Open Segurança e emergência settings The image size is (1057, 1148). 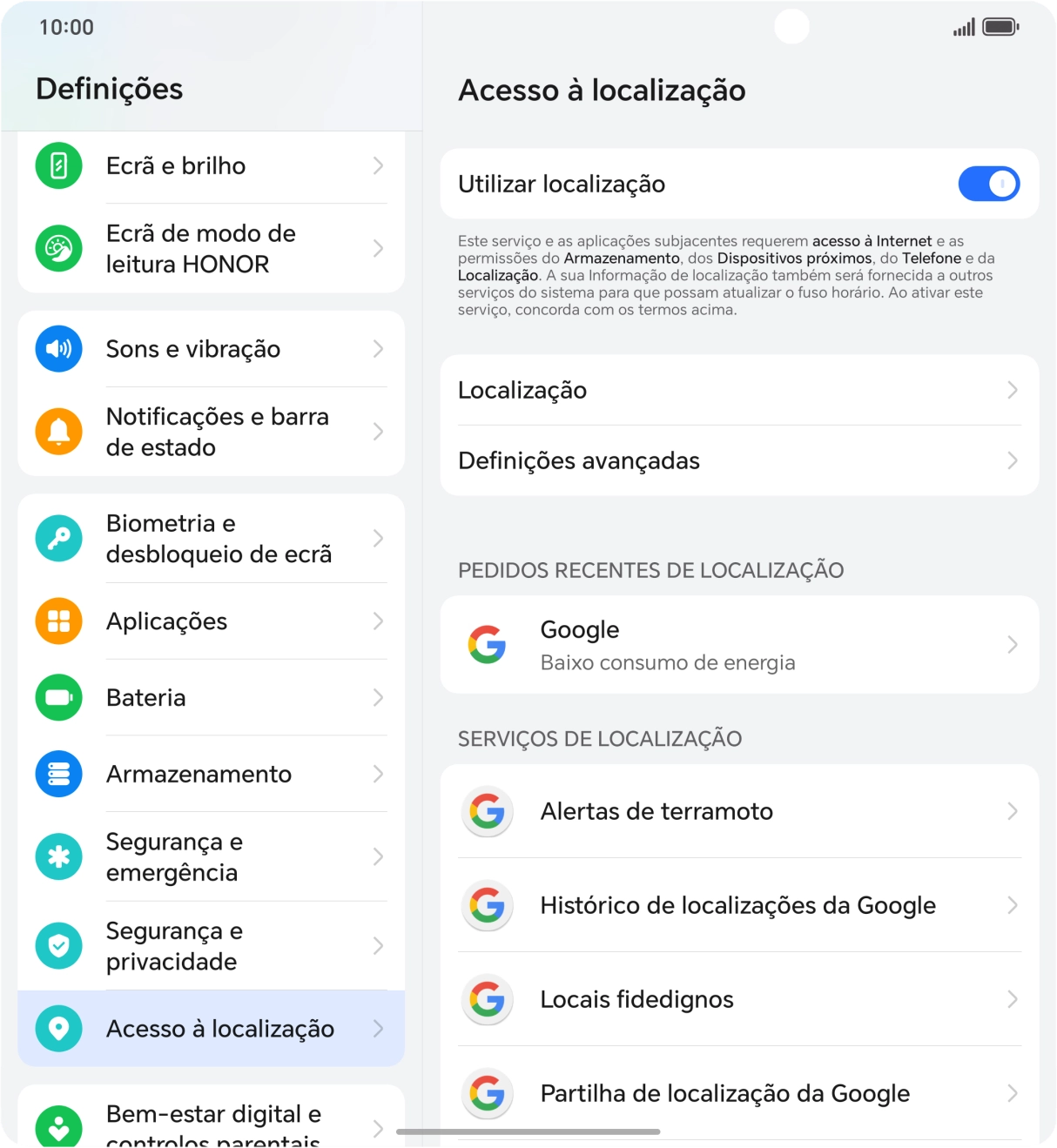(x=211, y=856)
